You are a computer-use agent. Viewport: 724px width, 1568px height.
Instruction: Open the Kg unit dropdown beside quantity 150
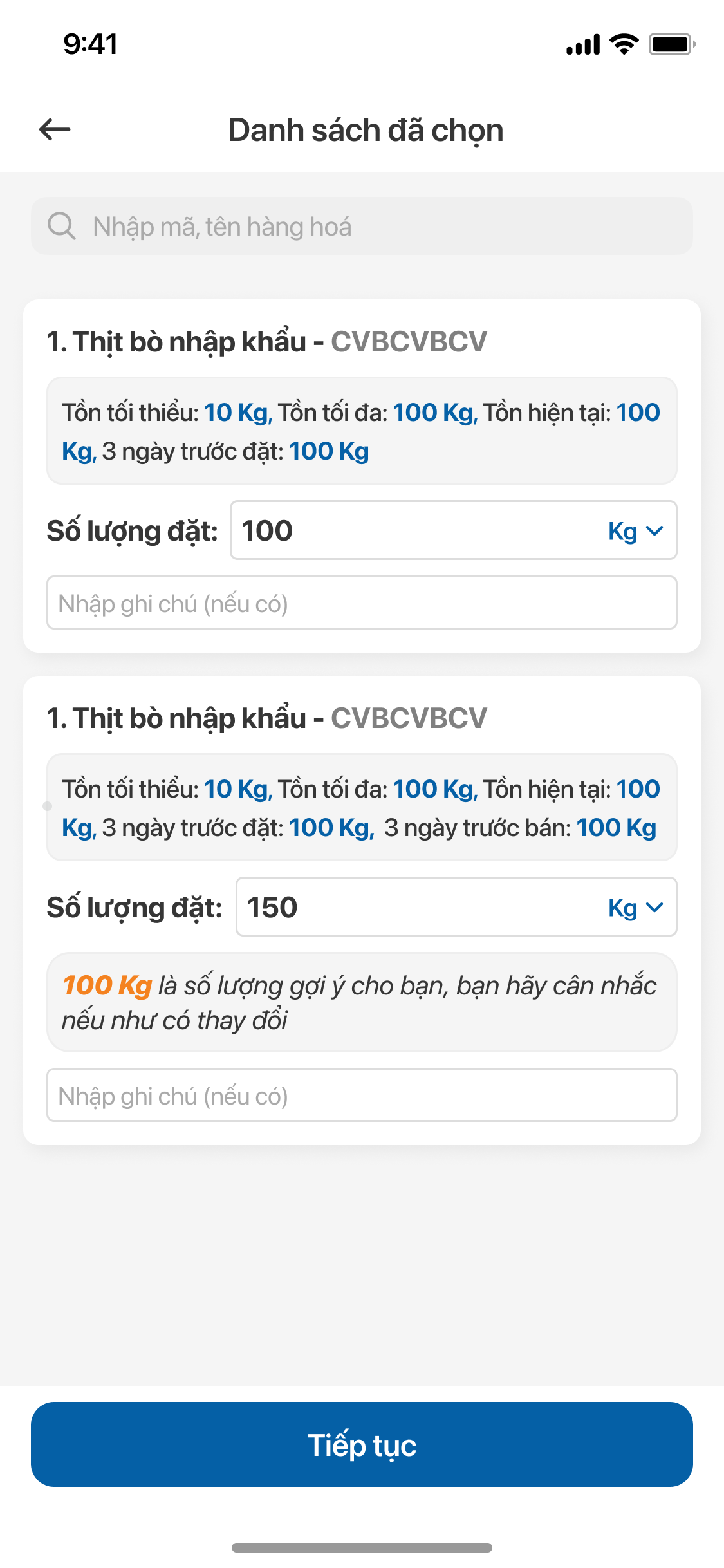(635, 908)
